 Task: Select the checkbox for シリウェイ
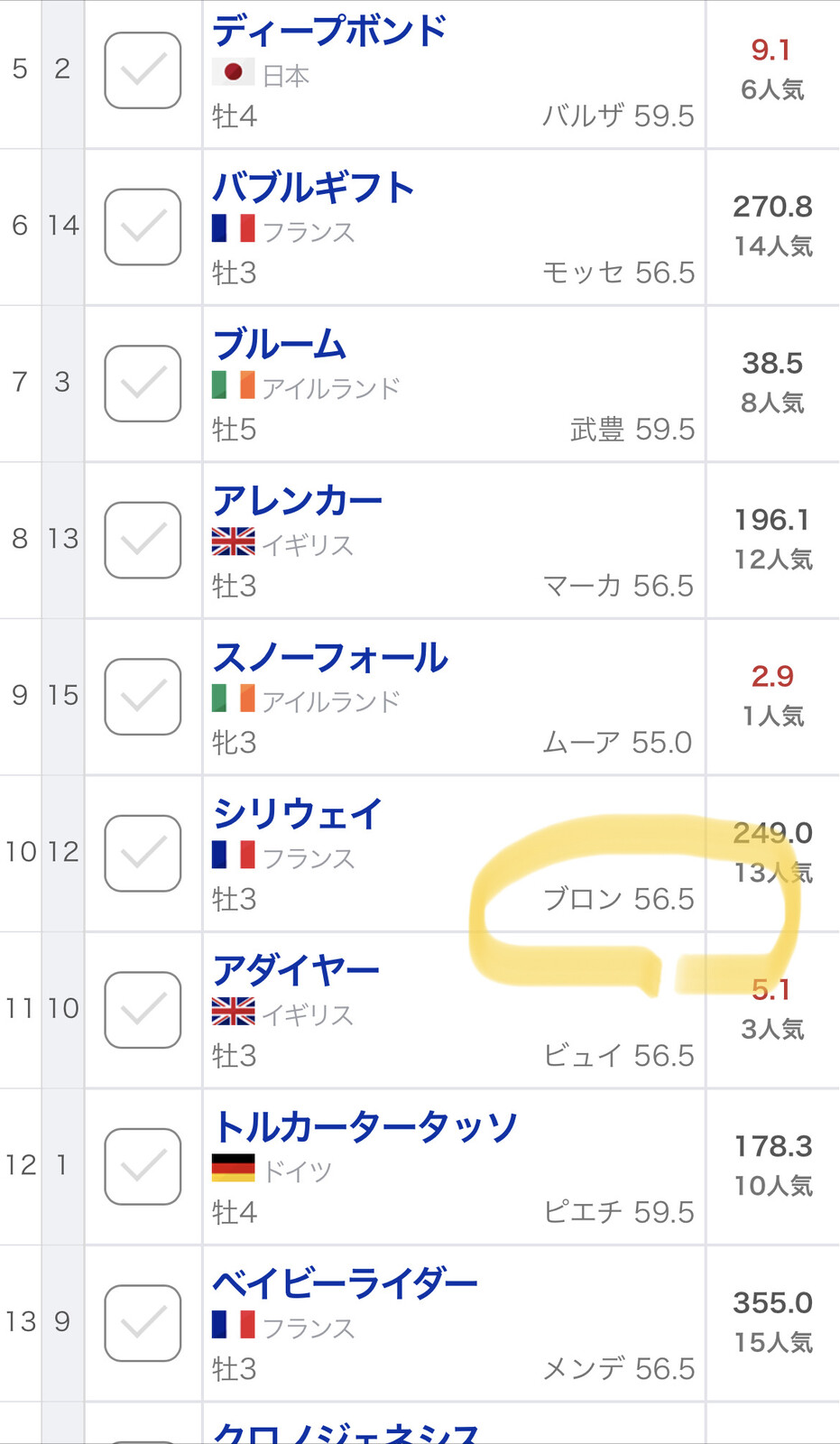[143, 853]
